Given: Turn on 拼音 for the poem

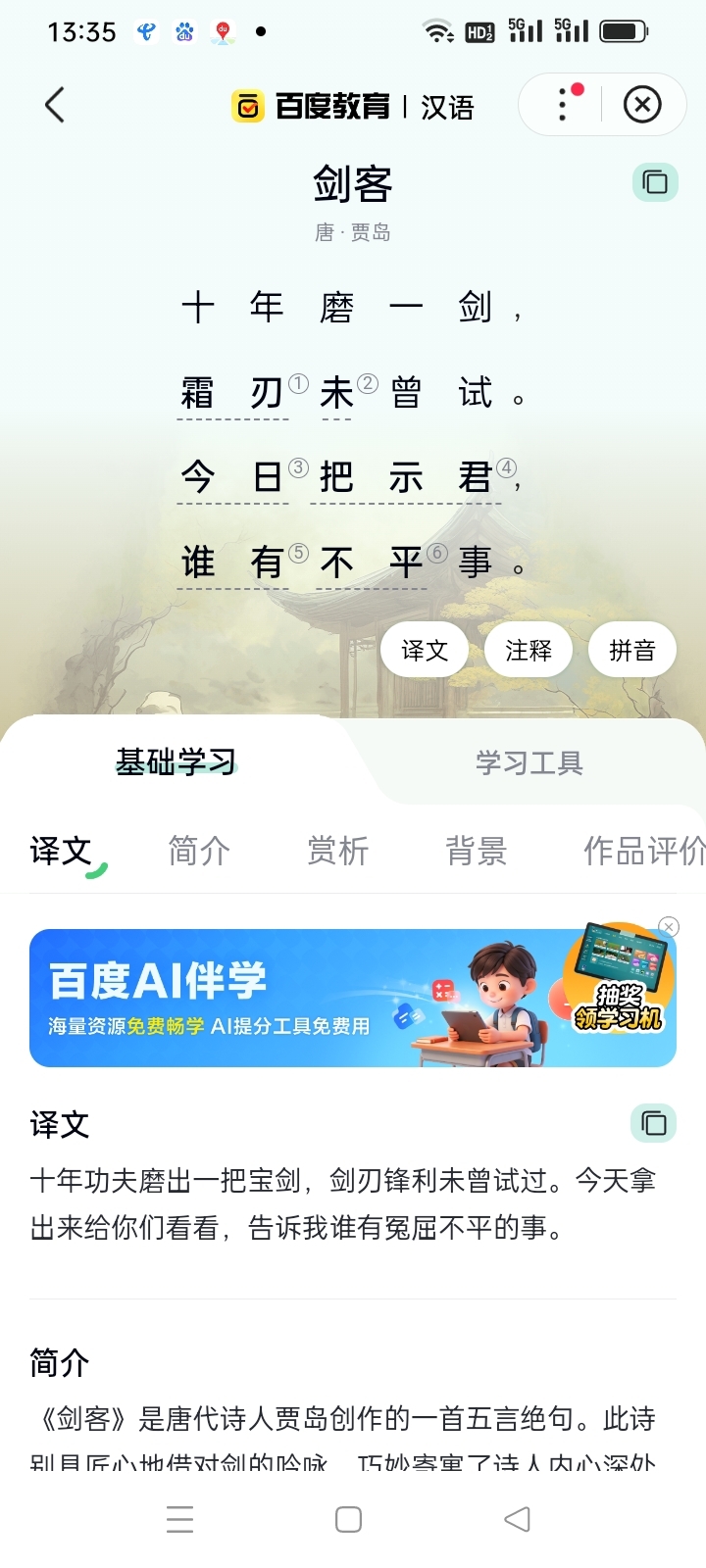Looking at the screenshot, I should 632,650.
